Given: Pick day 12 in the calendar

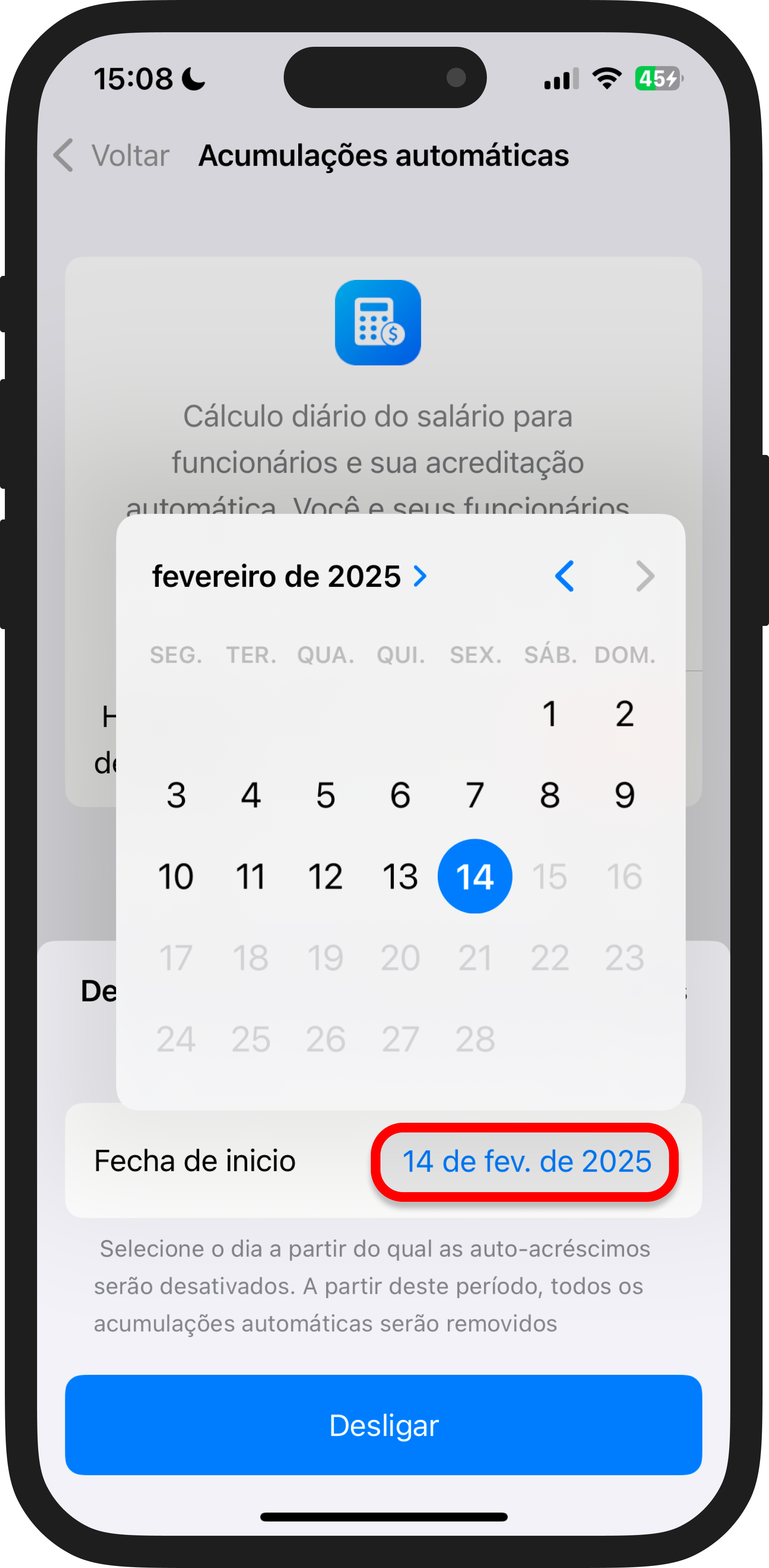Looking at the screenshot, I should [x=326, y=876].
